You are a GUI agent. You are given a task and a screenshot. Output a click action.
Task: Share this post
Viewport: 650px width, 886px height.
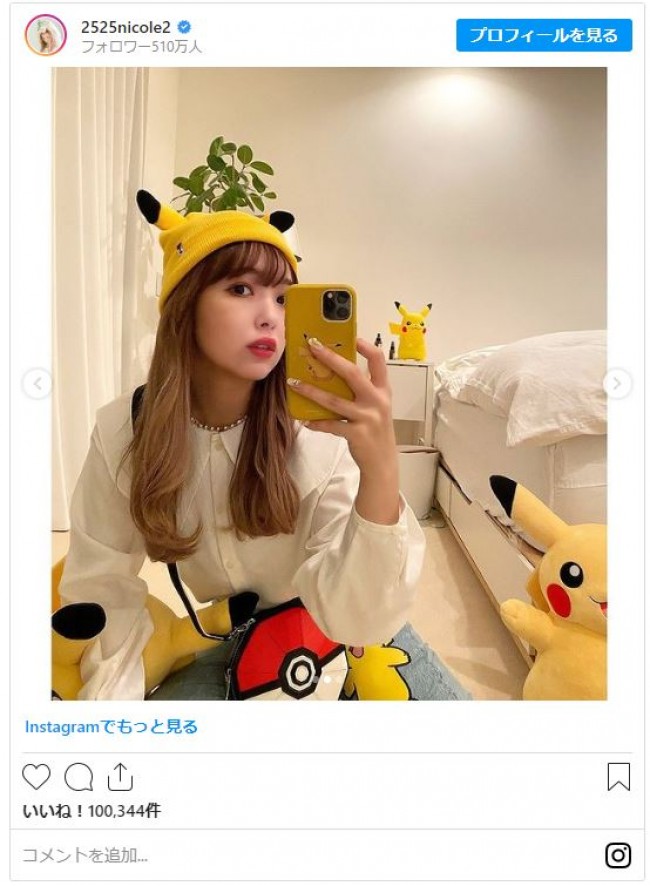tap(119, 777)
